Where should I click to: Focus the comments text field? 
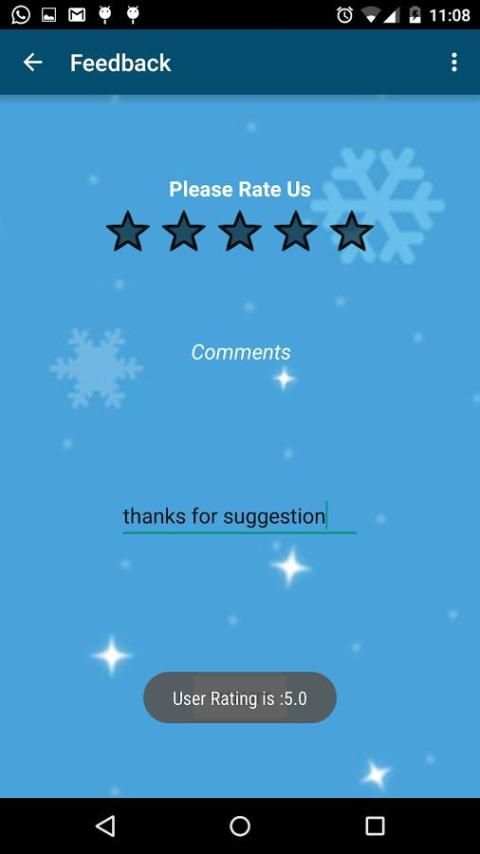click(x=240, y=516)
